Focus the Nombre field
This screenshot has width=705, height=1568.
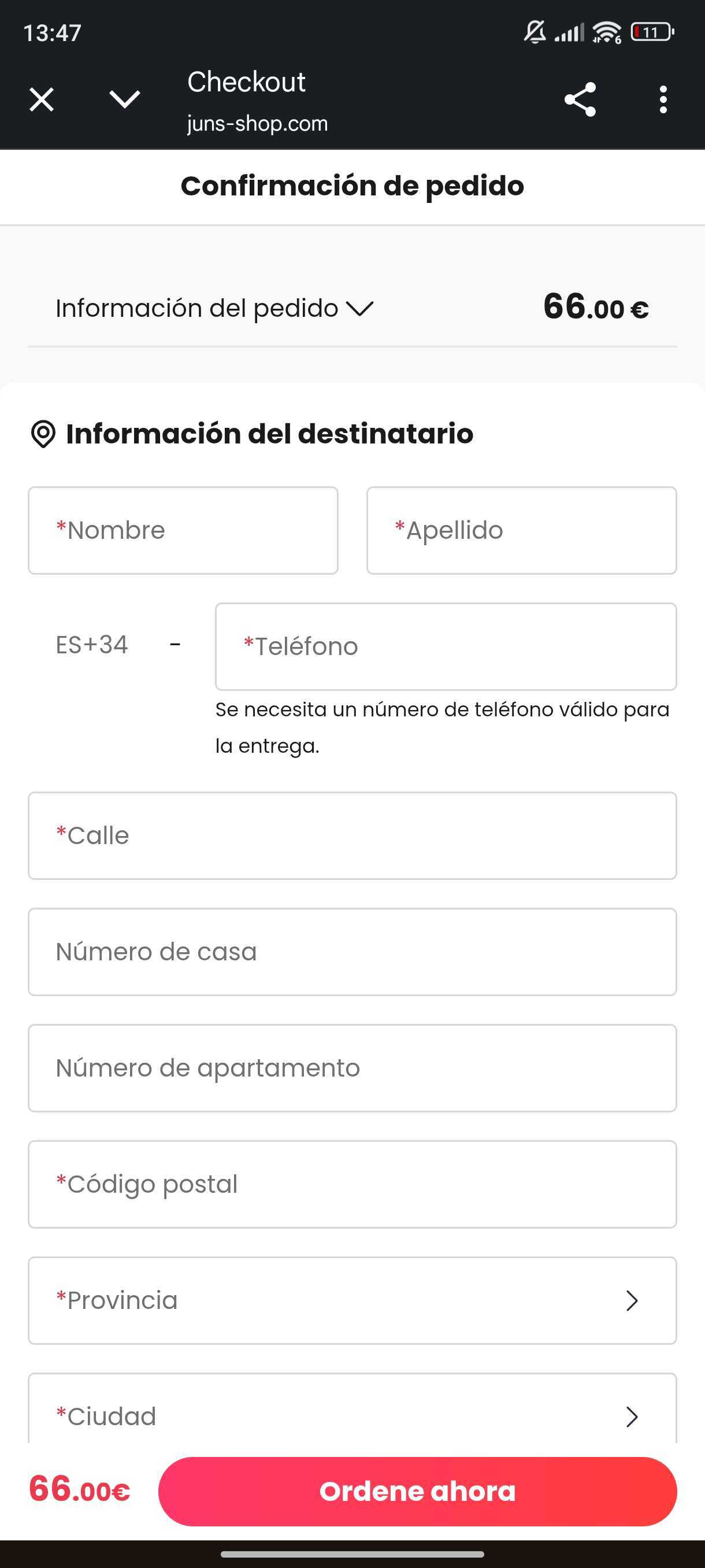(x=183, y=530)
